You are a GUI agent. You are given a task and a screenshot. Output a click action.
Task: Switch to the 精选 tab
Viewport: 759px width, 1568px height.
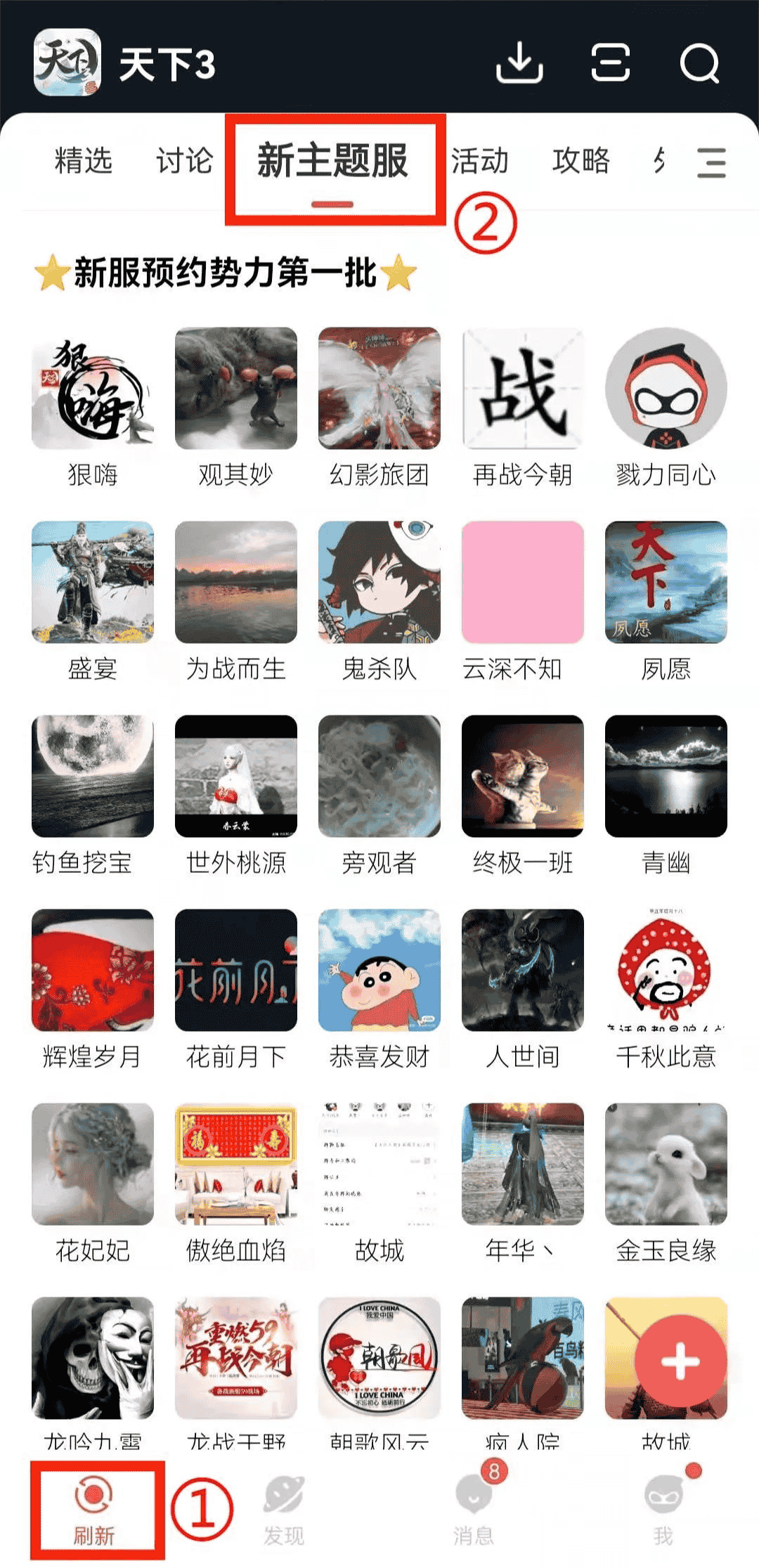(x=84, y=162)
